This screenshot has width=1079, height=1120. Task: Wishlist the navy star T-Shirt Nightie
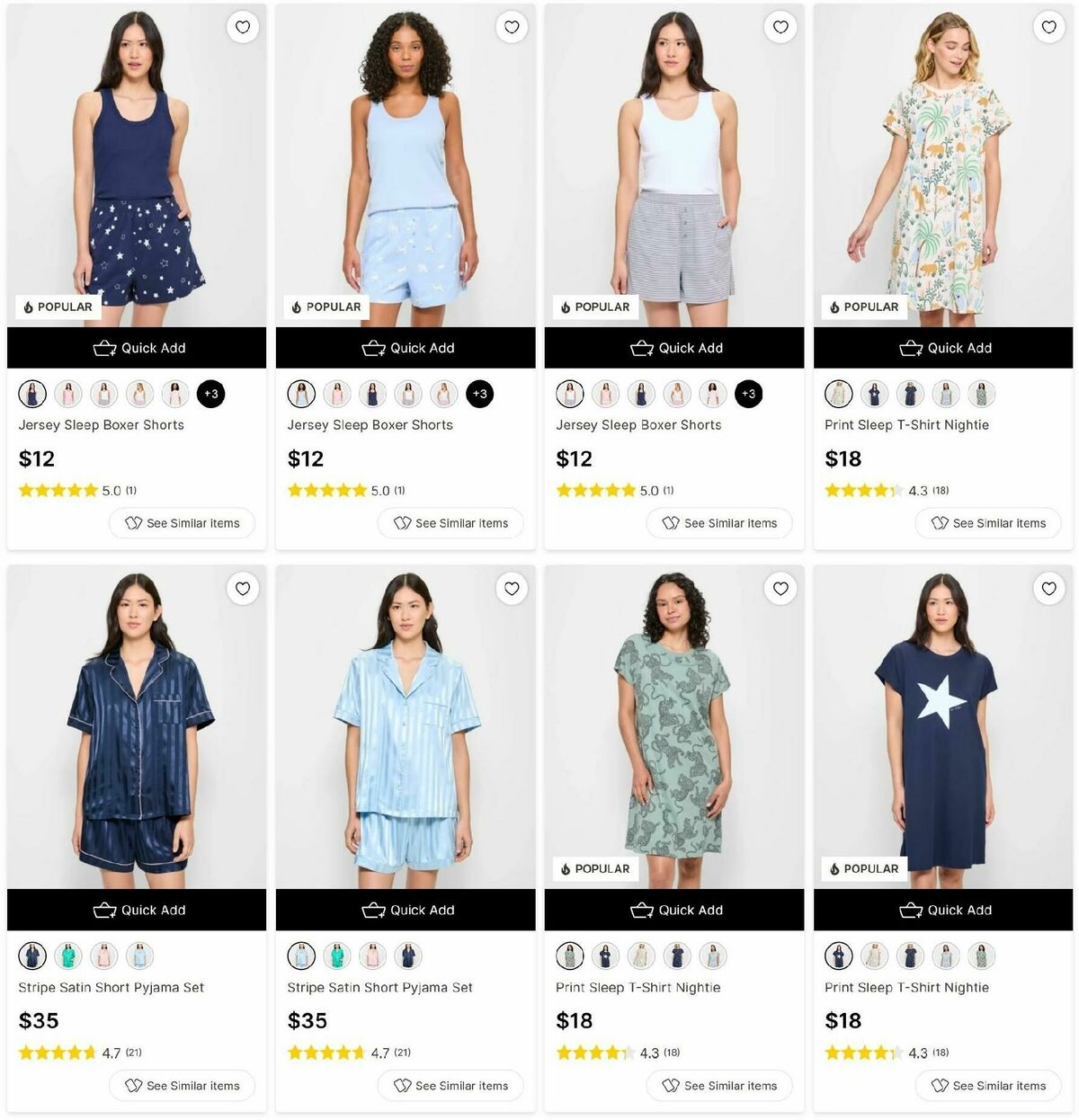point(1048,589)
